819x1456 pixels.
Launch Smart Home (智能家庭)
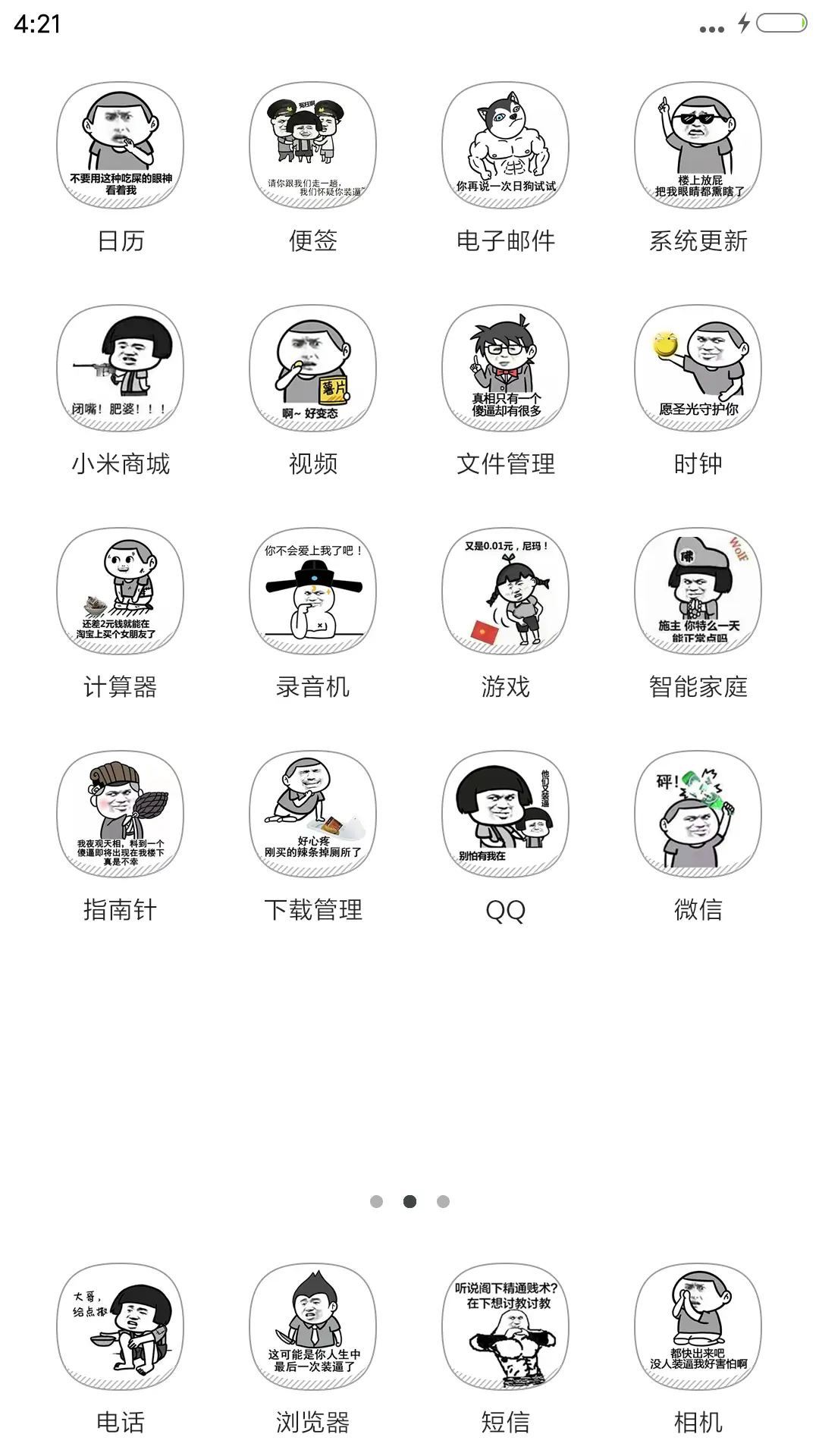click(698, 591)
